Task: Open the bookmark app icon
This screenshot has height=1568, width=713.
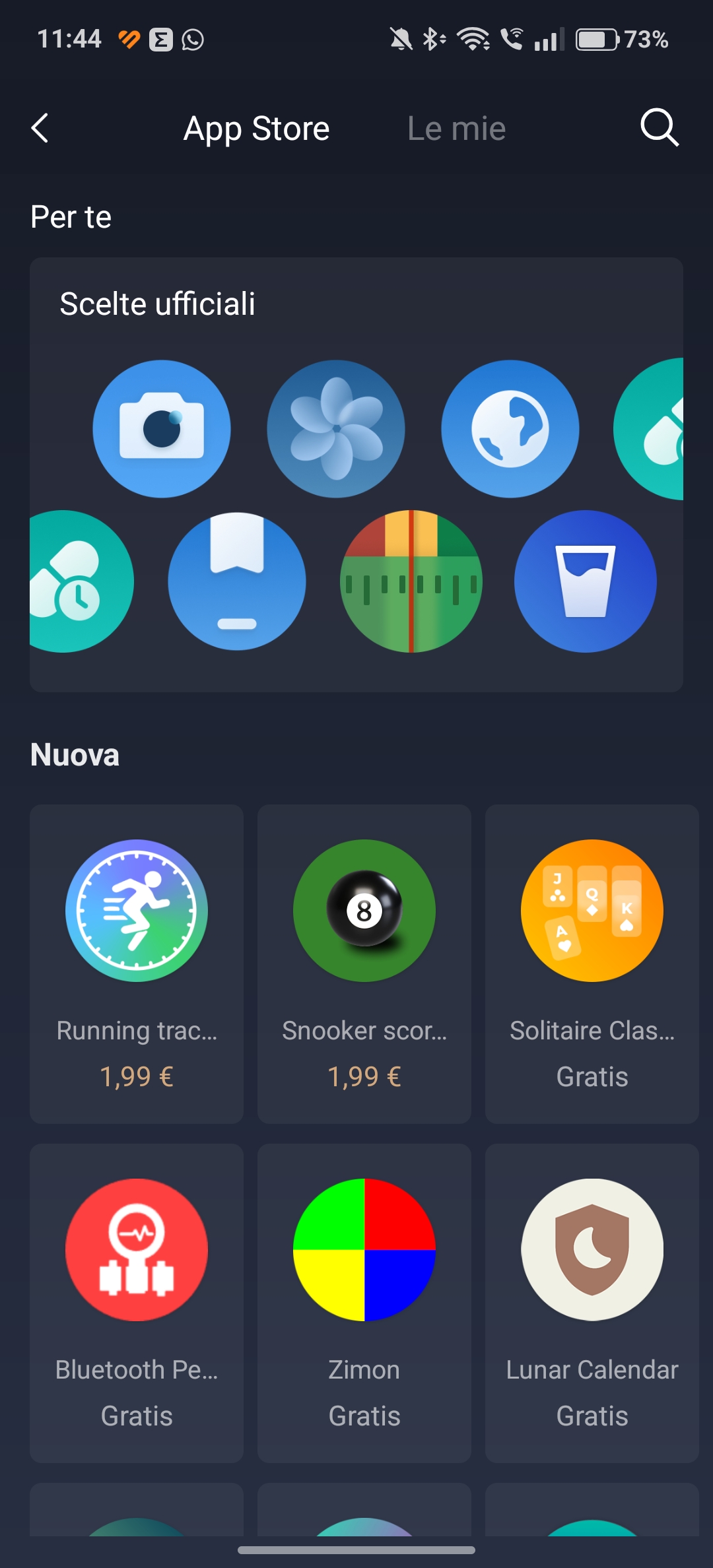Action: pos(237,581)
